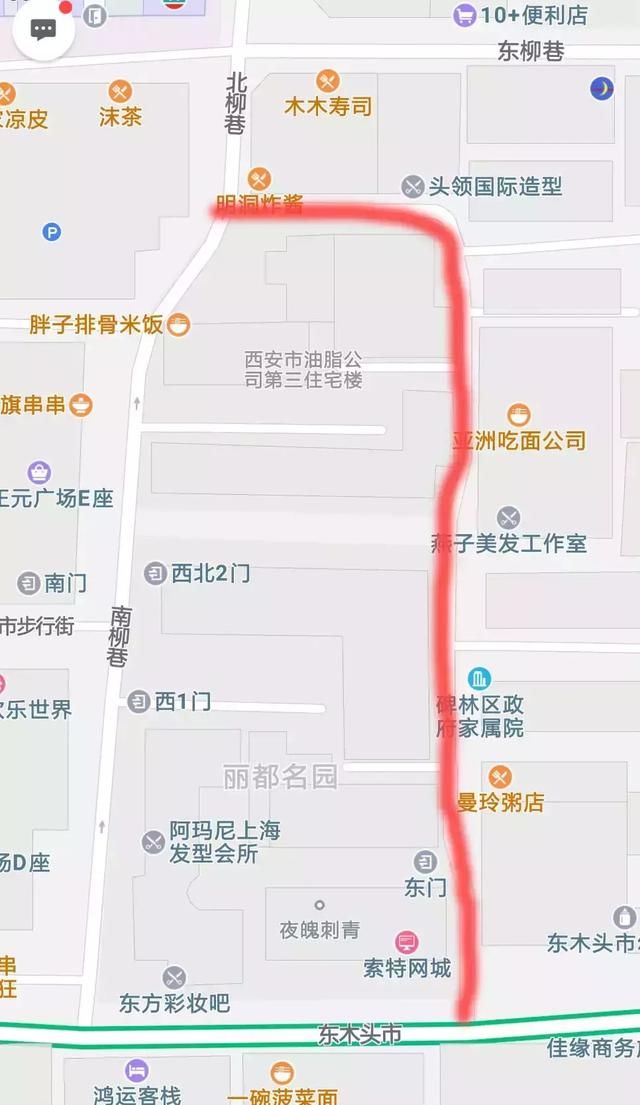
Task: Open the 10+便利店 shop marker
Action: pyautogui.click(x=464, y=15)
